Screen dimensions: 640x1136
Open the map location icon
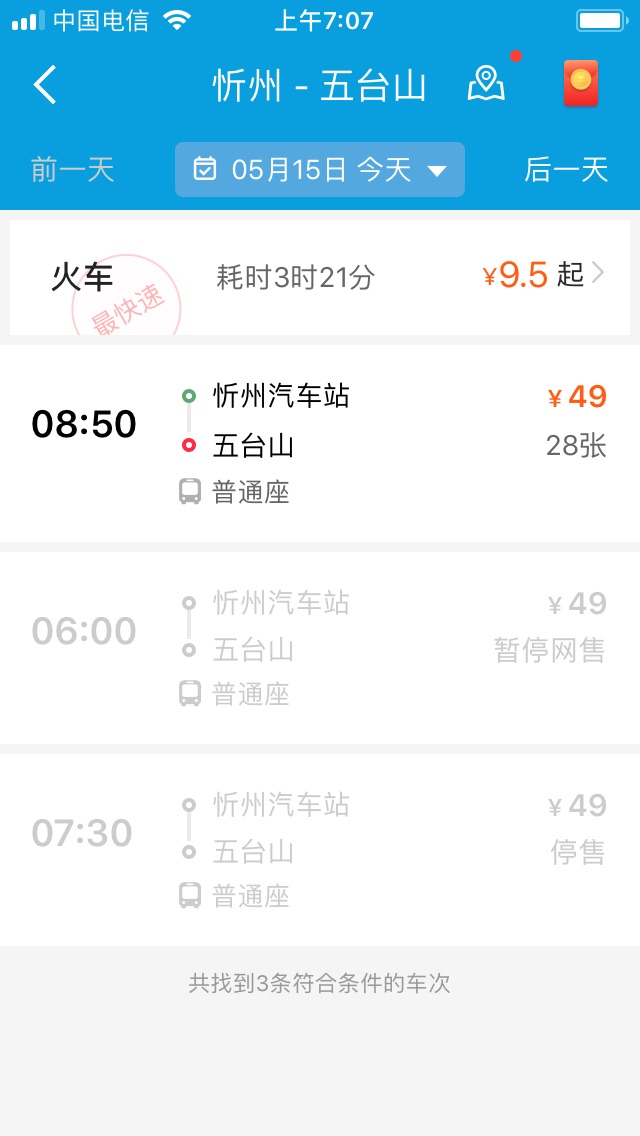486,83
